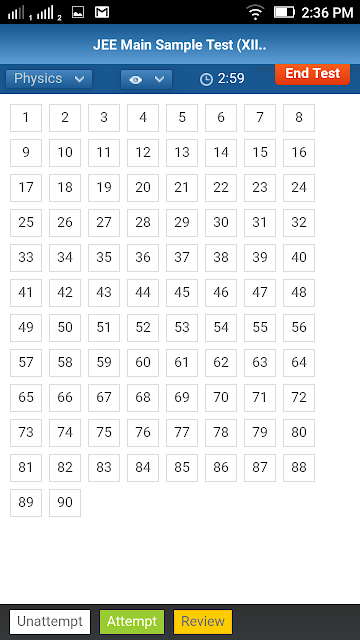This screenshot has width=360, height=640.
Task: Go to question 49
Action: (26, 328)
